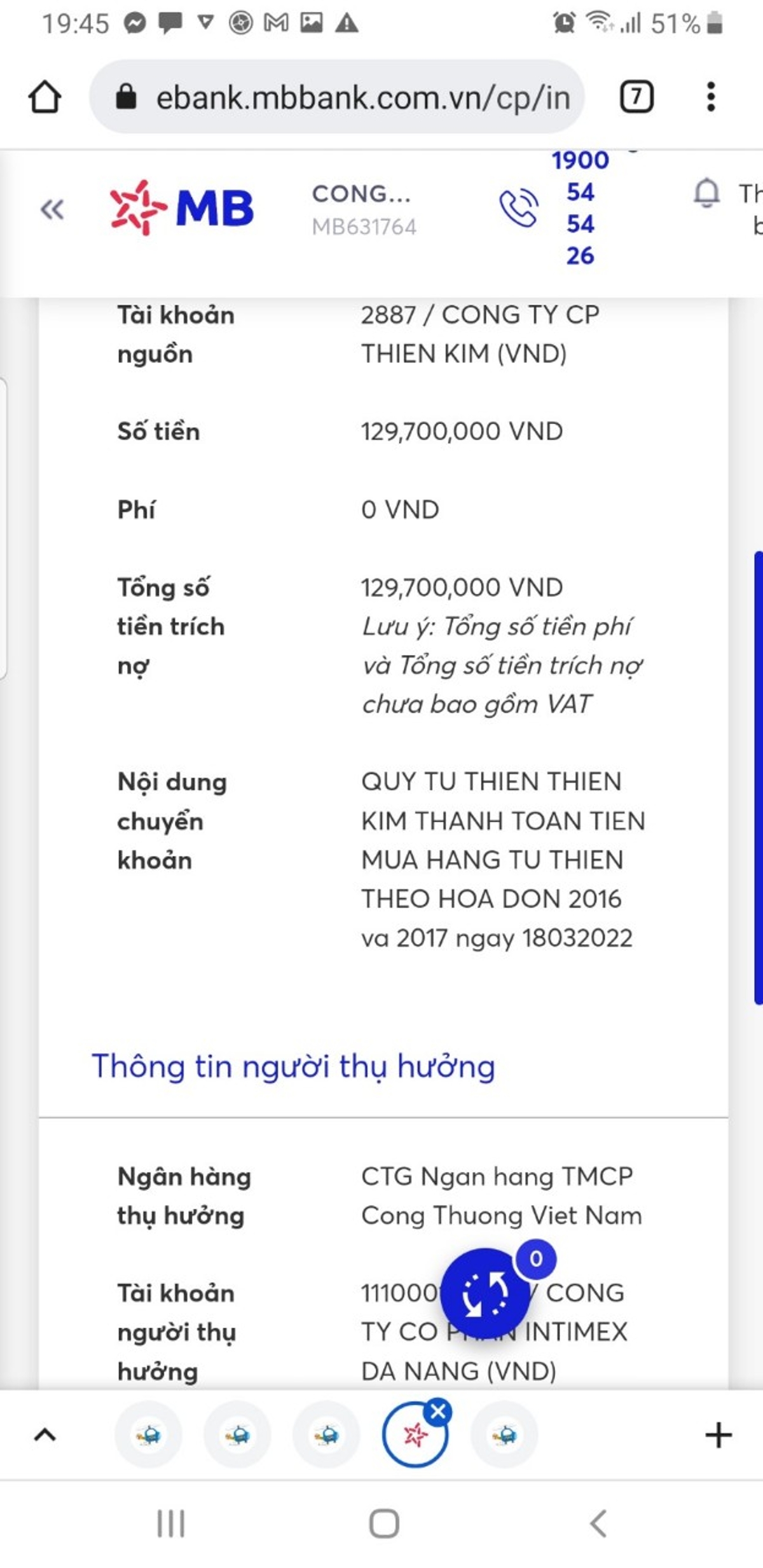Switch to the first tab thumbnail in the strip
763x1568 pixels.
[x=148, y=1434]
